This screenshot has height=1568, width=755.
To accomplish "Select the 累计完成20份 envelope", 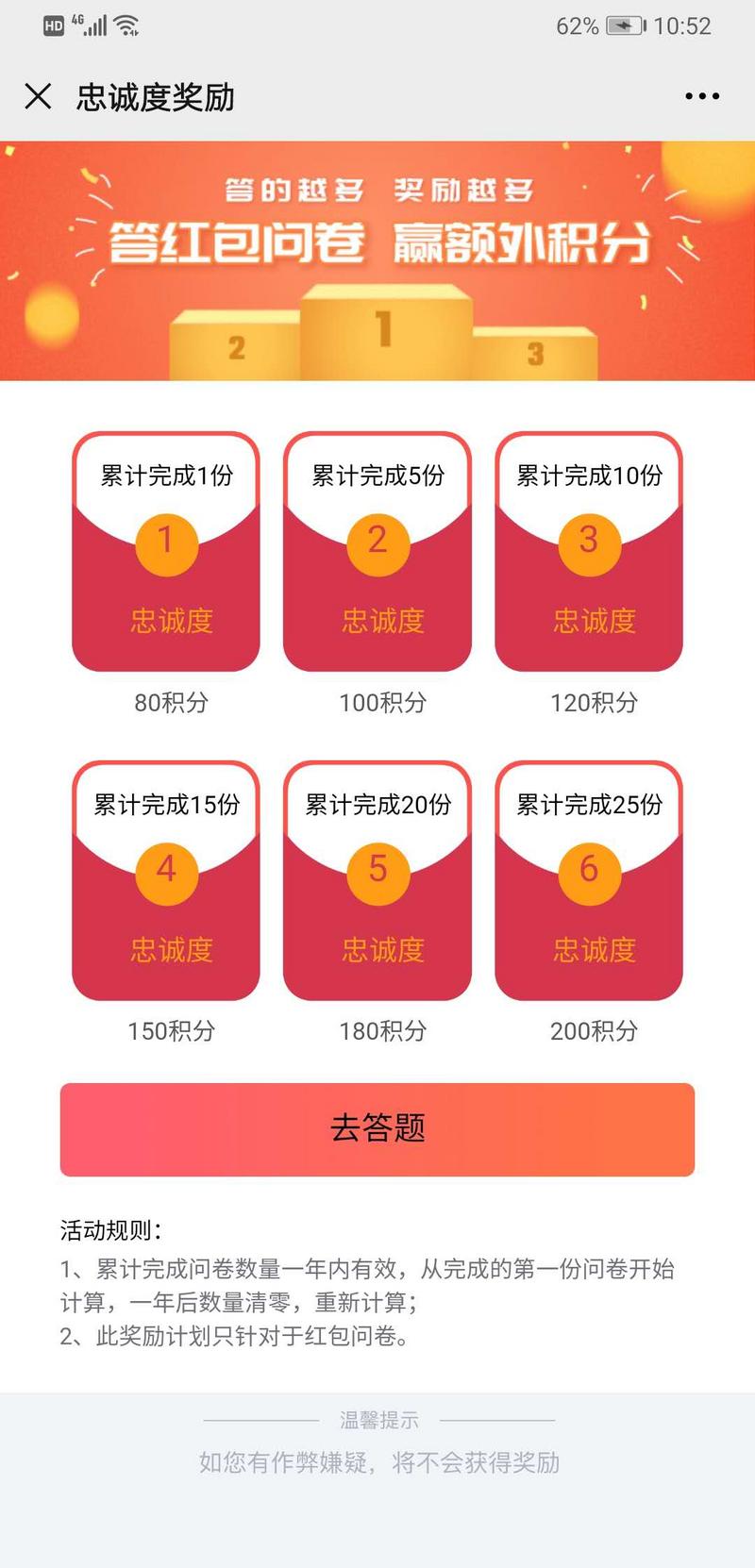I will click(x=377, y=882).
